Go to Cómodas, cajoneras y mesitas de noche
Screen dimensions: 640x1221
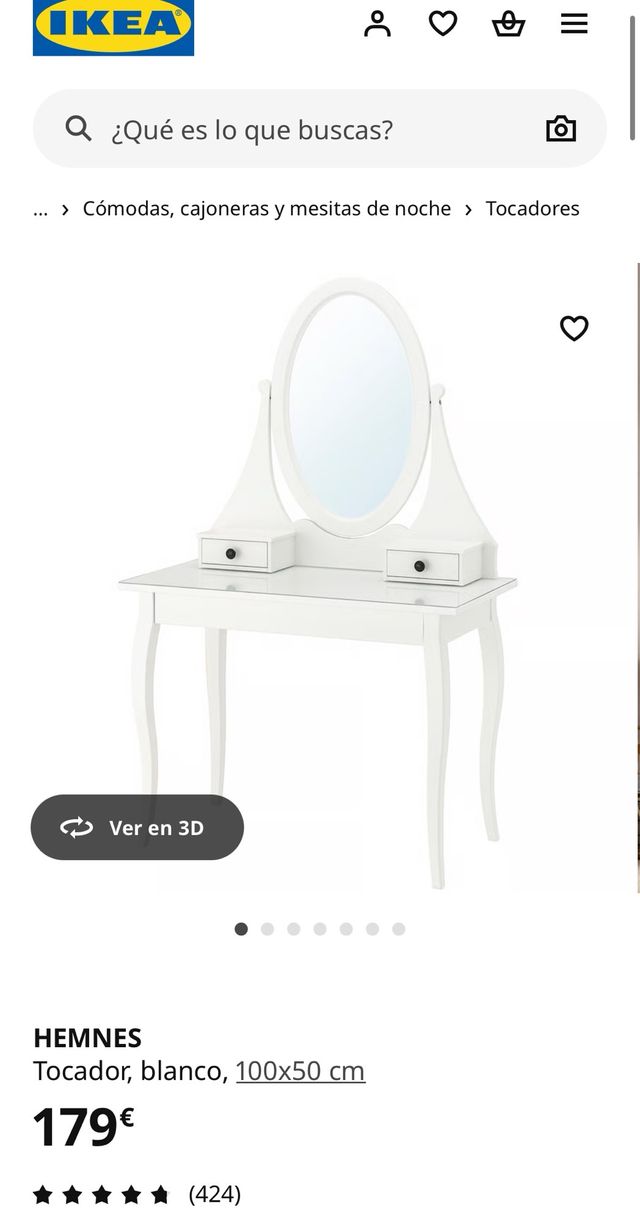pyautogui.click(x=266, y=209)
